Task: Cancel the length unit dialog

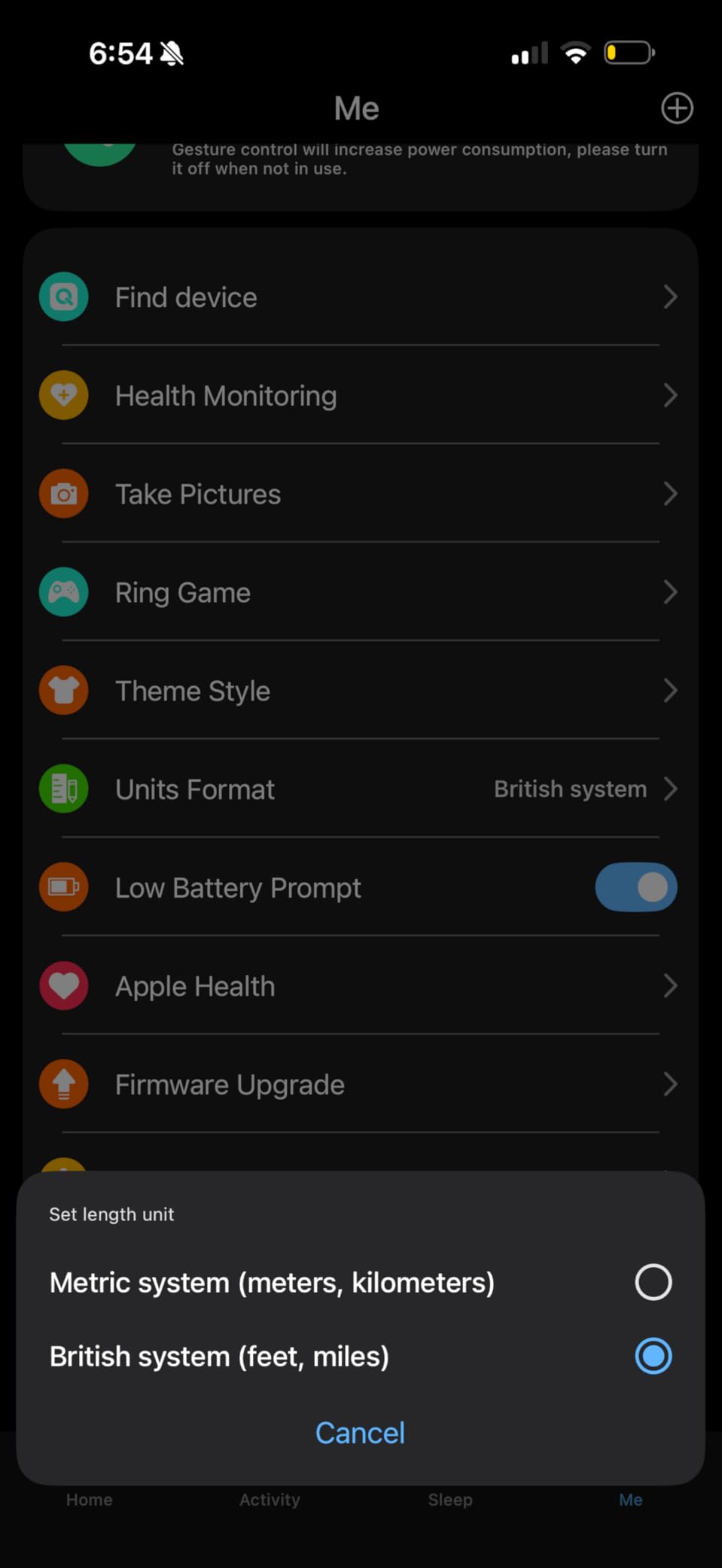Action: [x=360, y=1433]
